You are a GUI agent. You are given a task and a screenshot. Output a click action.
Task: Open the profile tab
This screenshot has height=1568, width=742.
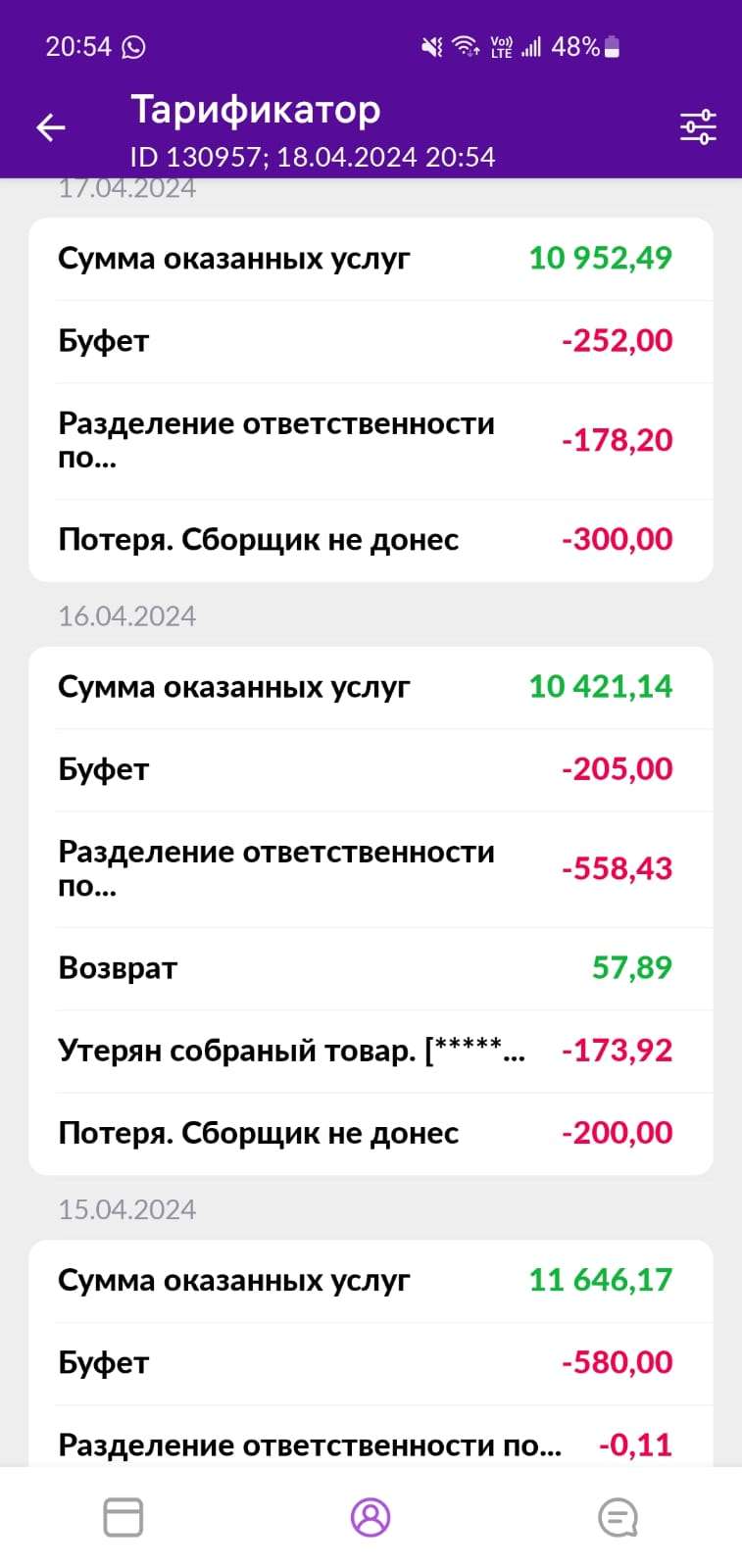point(371,1517)
